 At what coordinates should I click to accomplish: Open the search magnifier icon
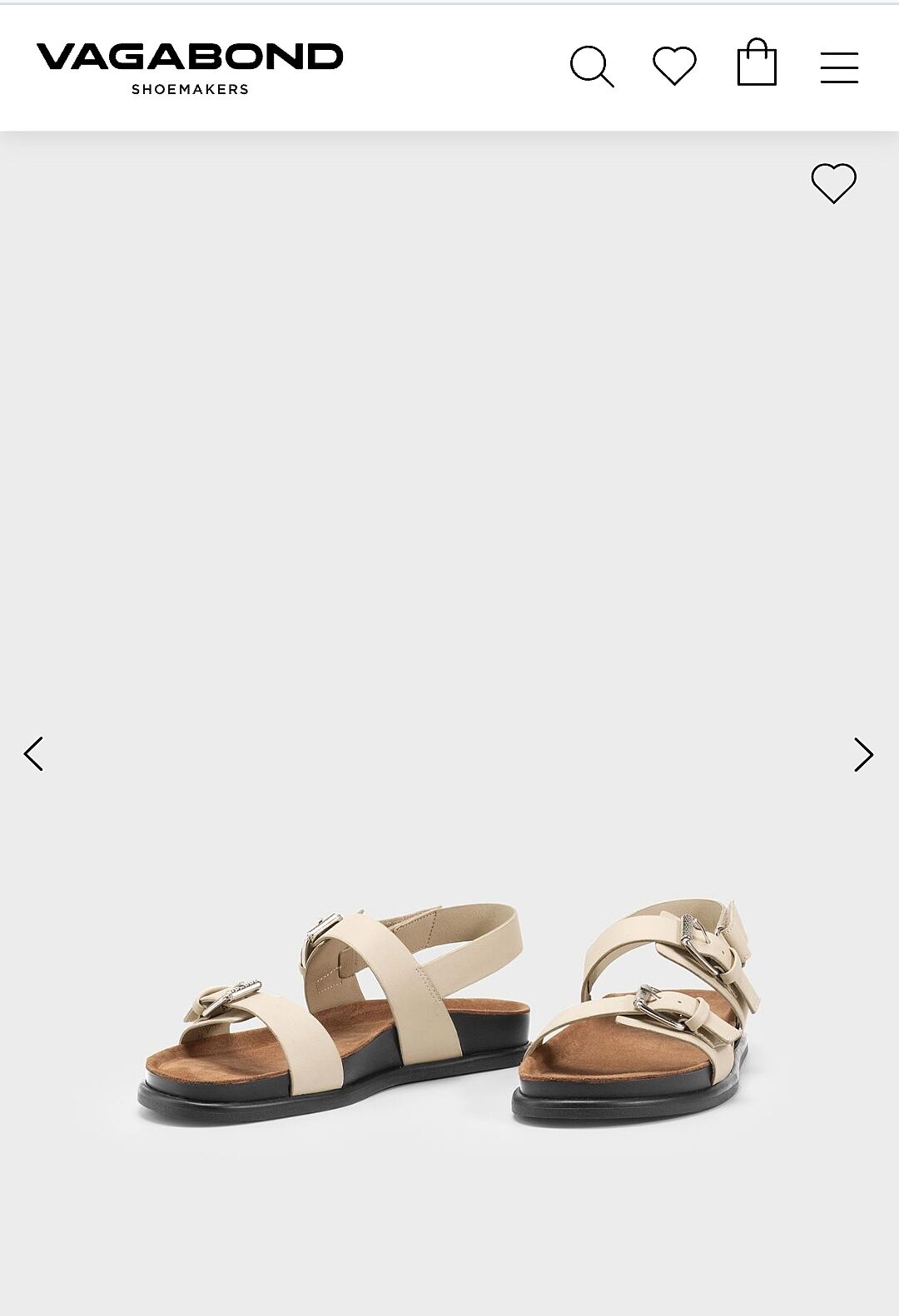[591, 67]
